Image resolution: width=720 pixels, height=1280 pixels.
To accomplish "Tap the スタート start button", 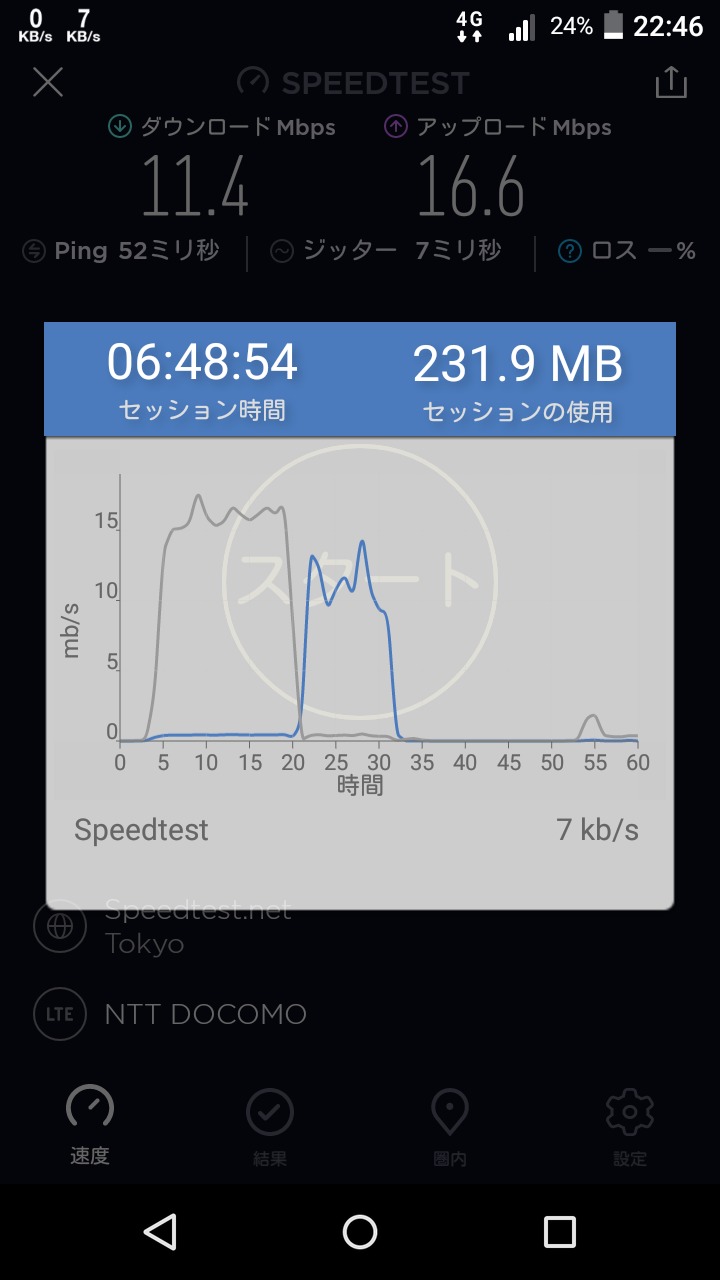I will coord(359,581).
